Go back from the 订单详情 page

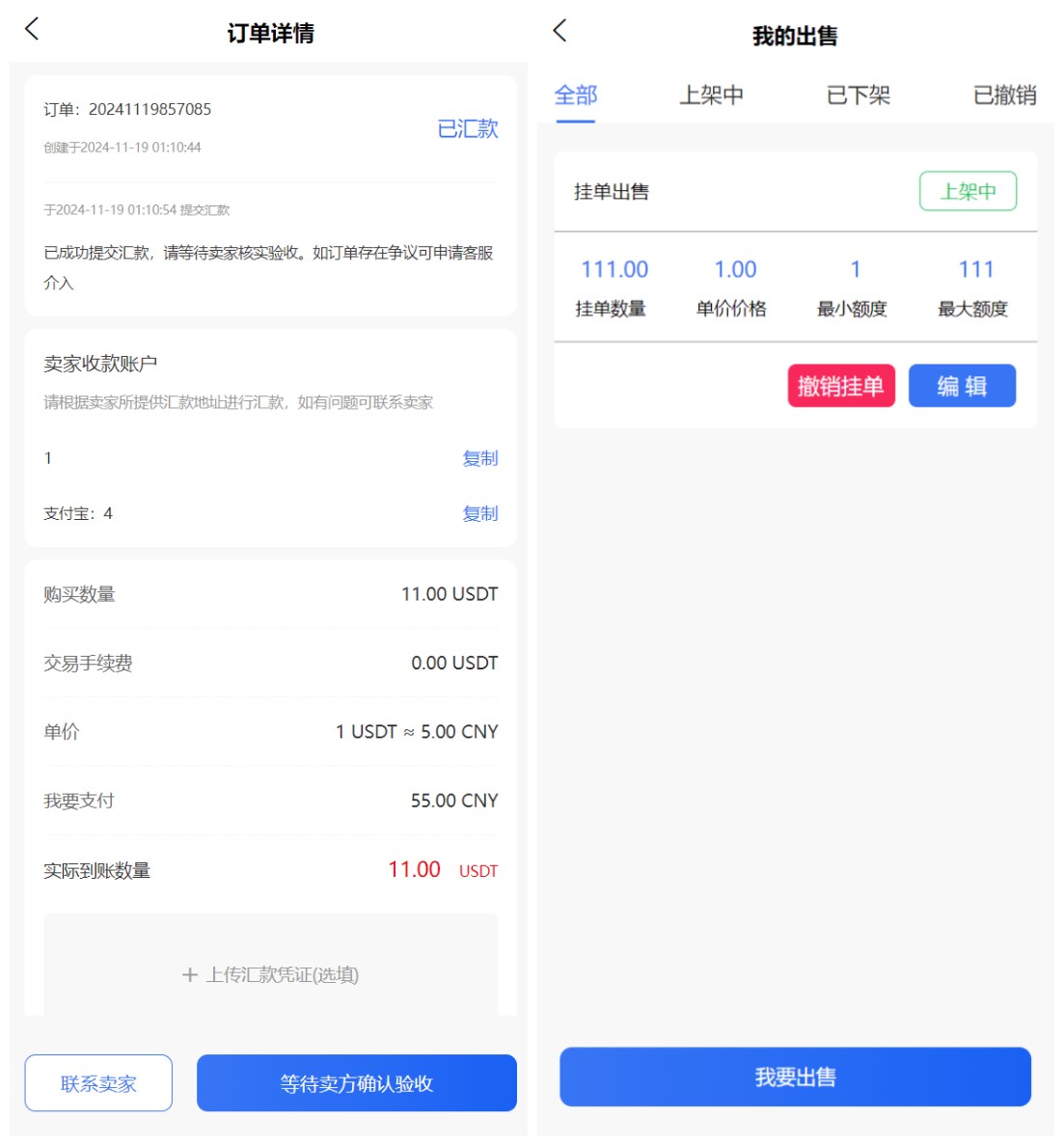[x=32, y=29]
